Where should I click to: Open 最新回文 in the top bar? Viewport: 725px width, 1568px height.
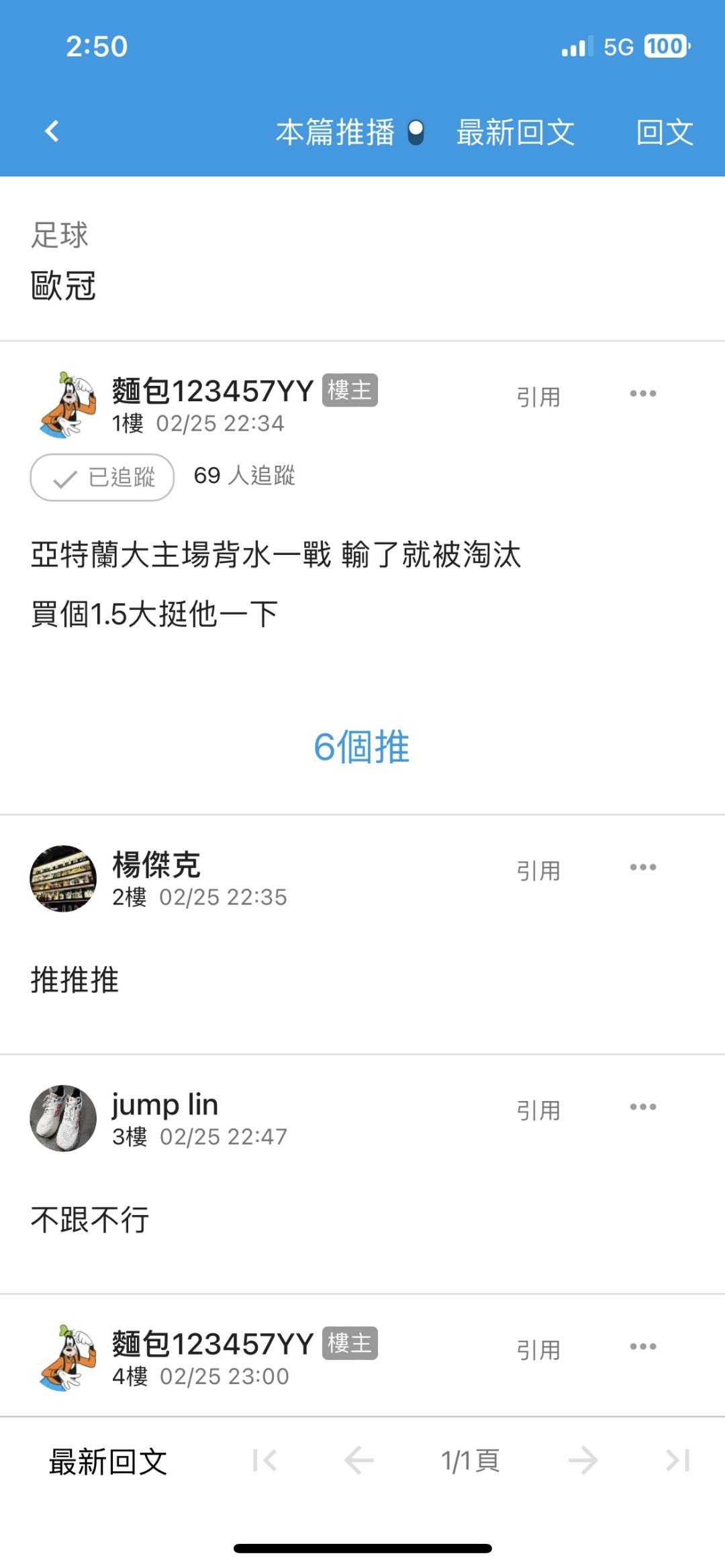click(515, 132)
